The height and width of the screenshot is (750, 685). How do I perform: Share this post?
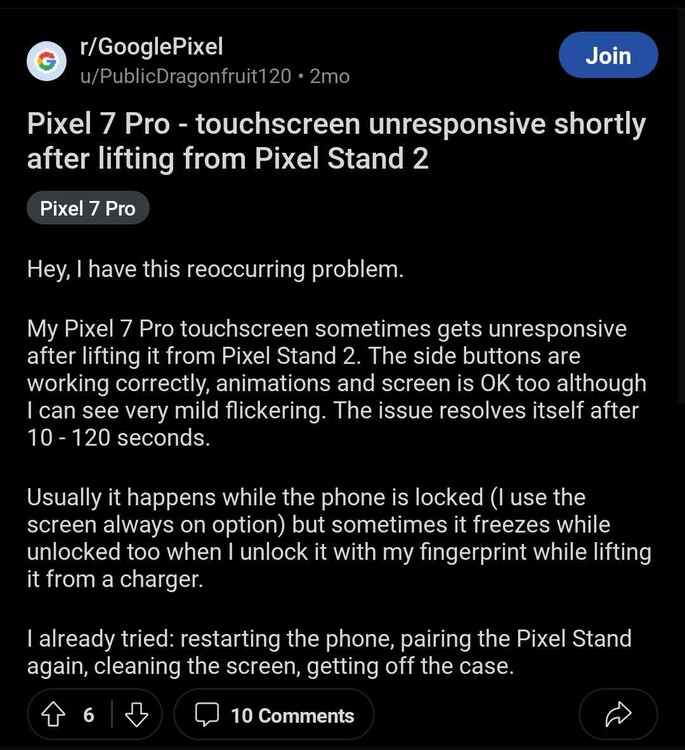coord(618,714)
